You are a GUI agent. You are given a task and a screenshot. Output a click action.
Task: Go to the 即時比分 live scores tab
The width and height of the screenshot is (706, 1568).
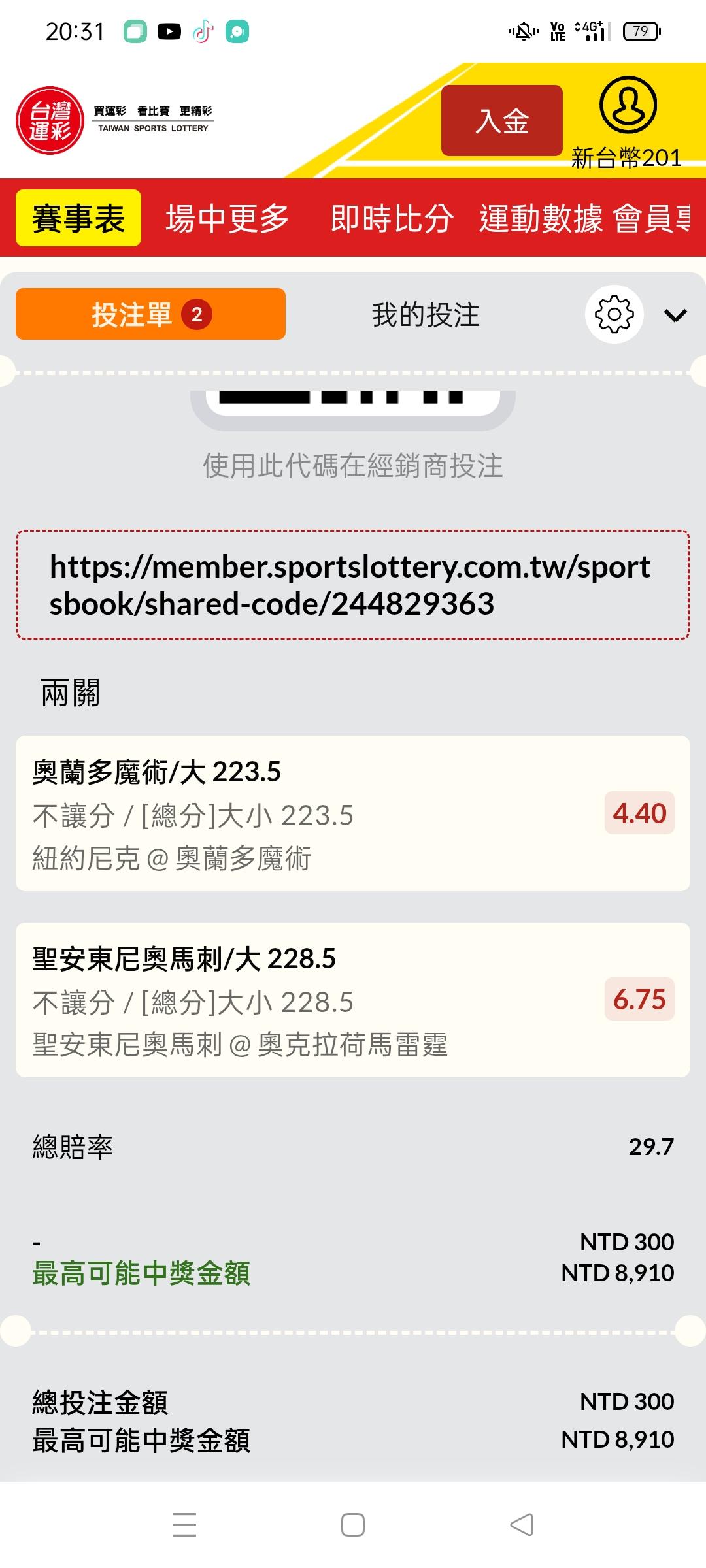(392, 218)
